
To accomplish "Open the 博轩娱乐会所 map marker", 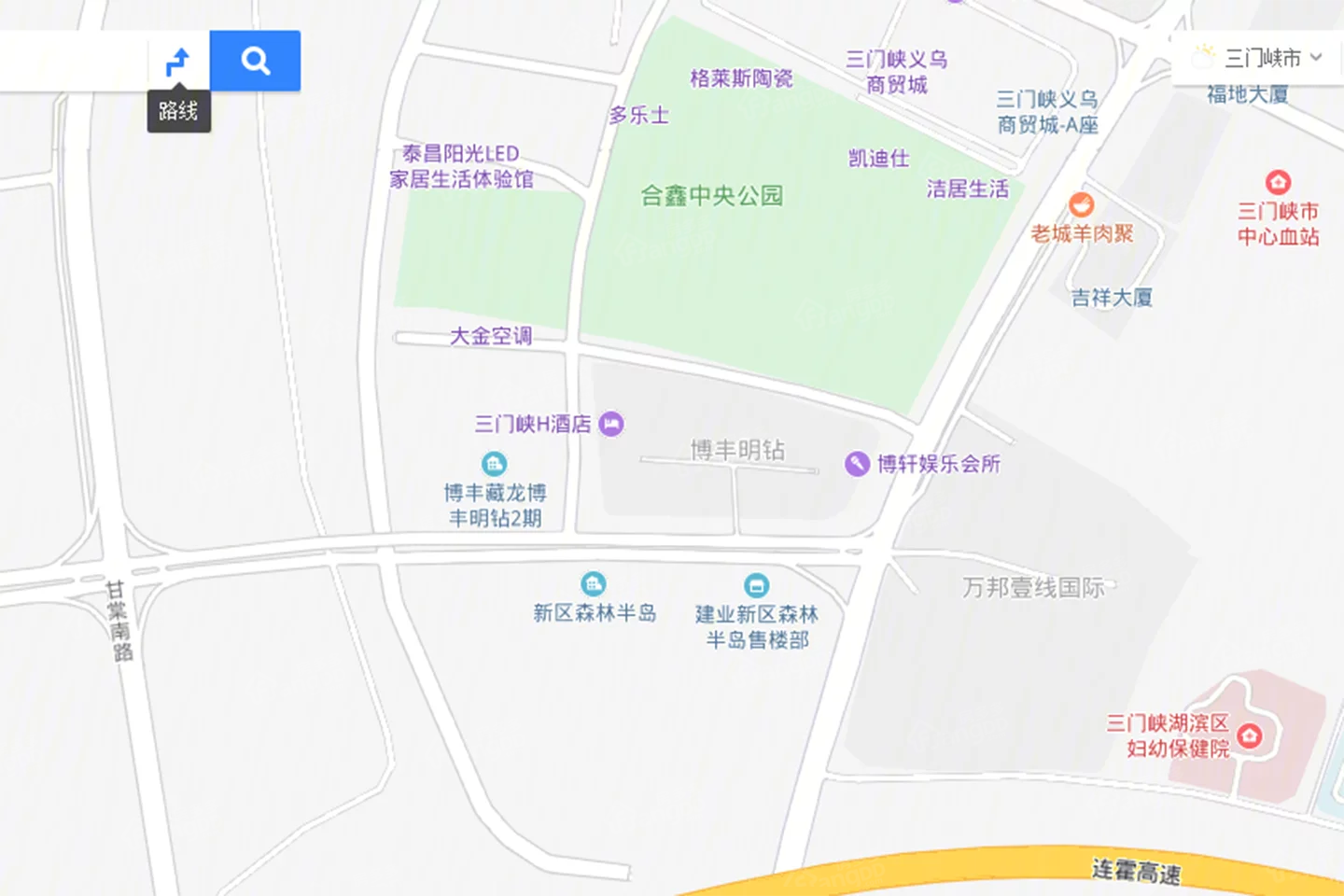I will coord(857,464).
